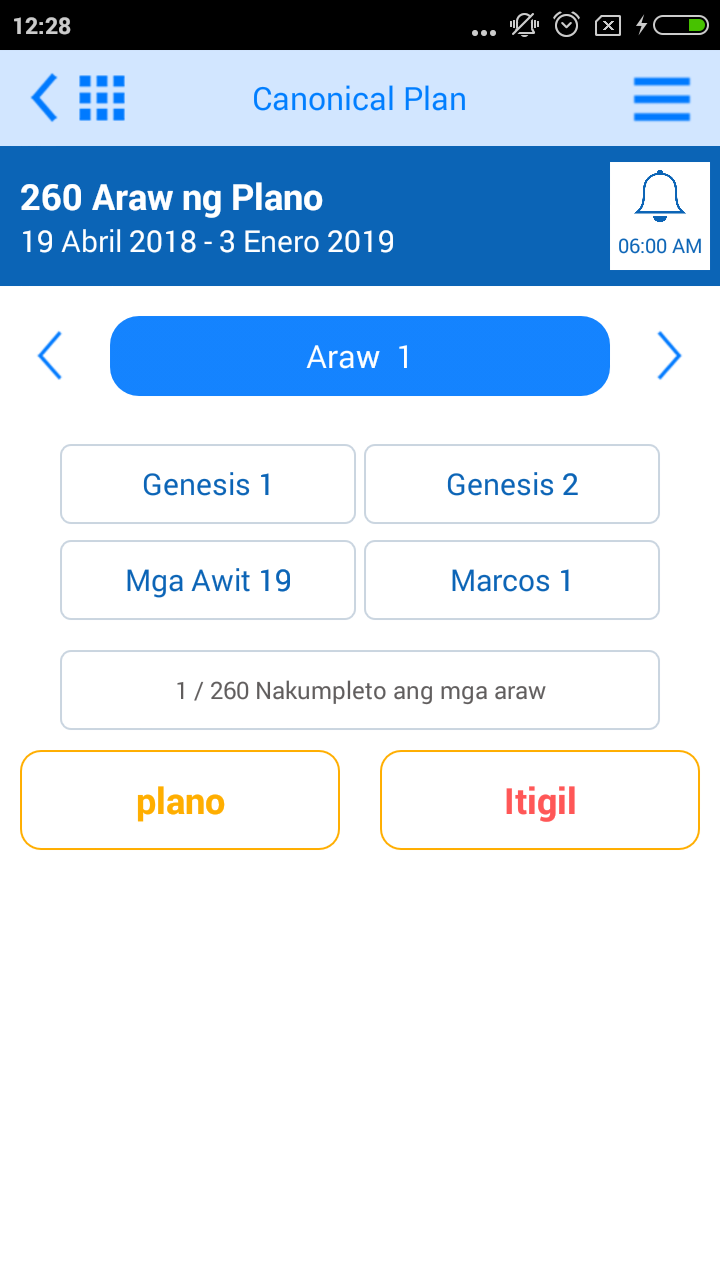
Task: Select the Araw 1 day selector
Action: point(360,356)
